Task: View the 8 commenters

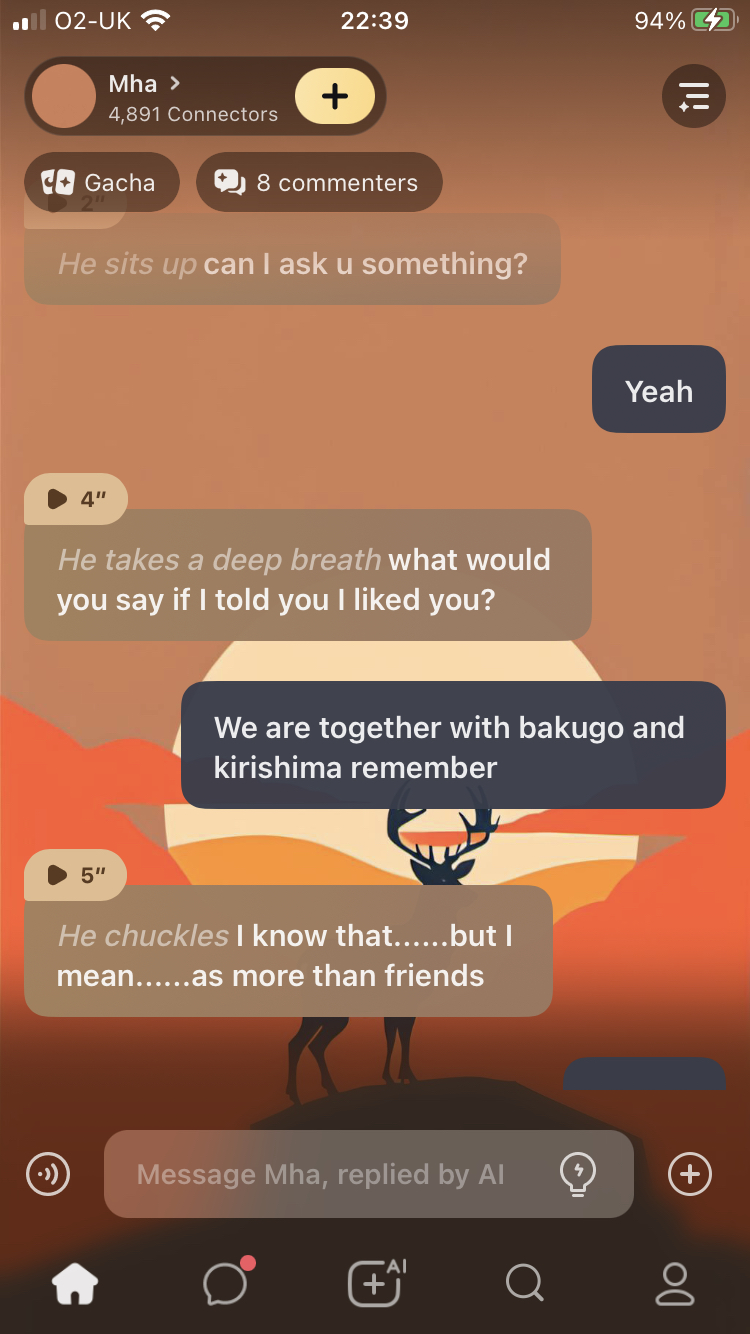Action: pyautogui.click(x=318, y=183)
